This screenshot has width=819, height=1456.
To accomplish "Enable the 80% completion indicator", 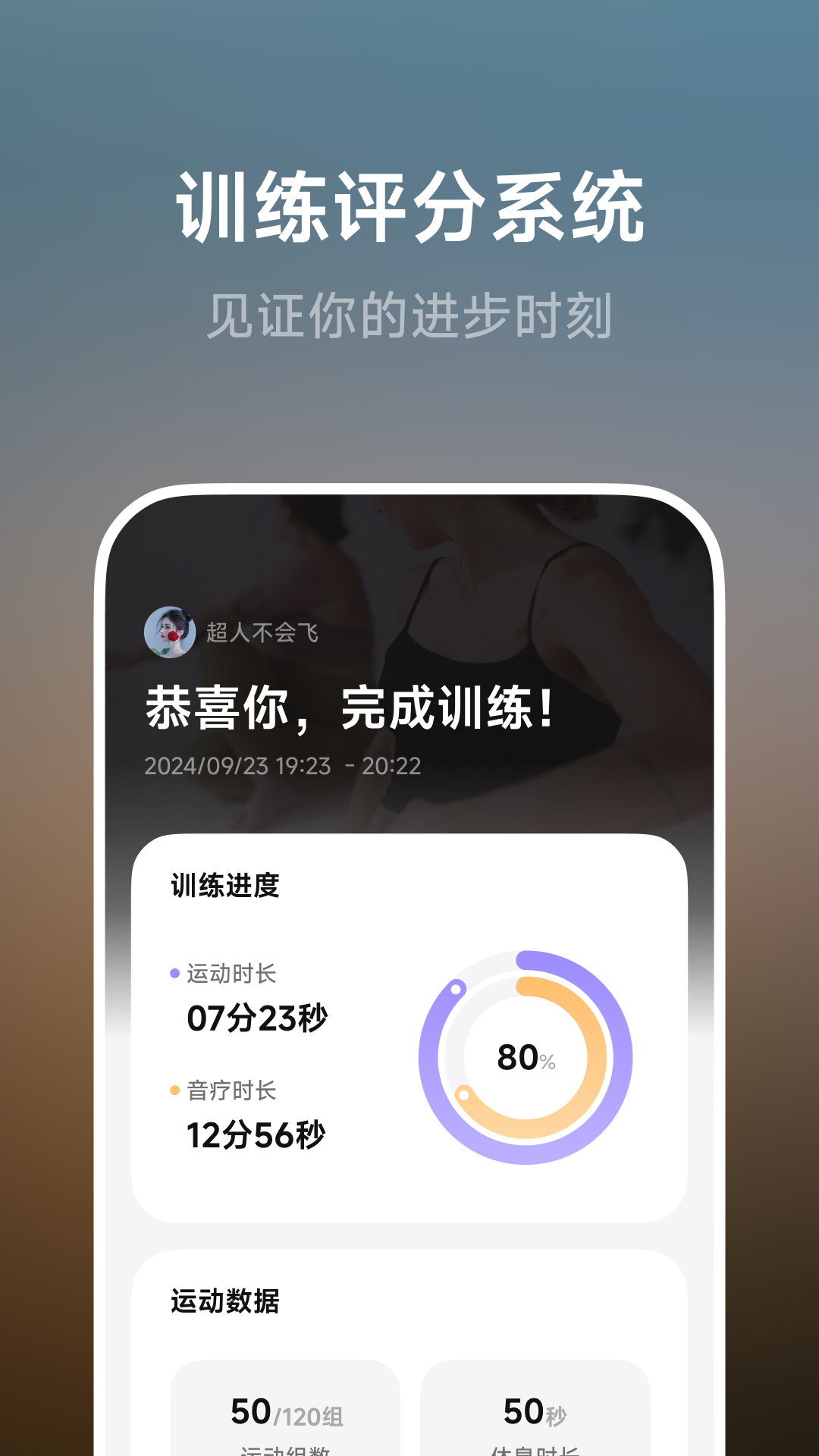I will [x=526, y=1058].
